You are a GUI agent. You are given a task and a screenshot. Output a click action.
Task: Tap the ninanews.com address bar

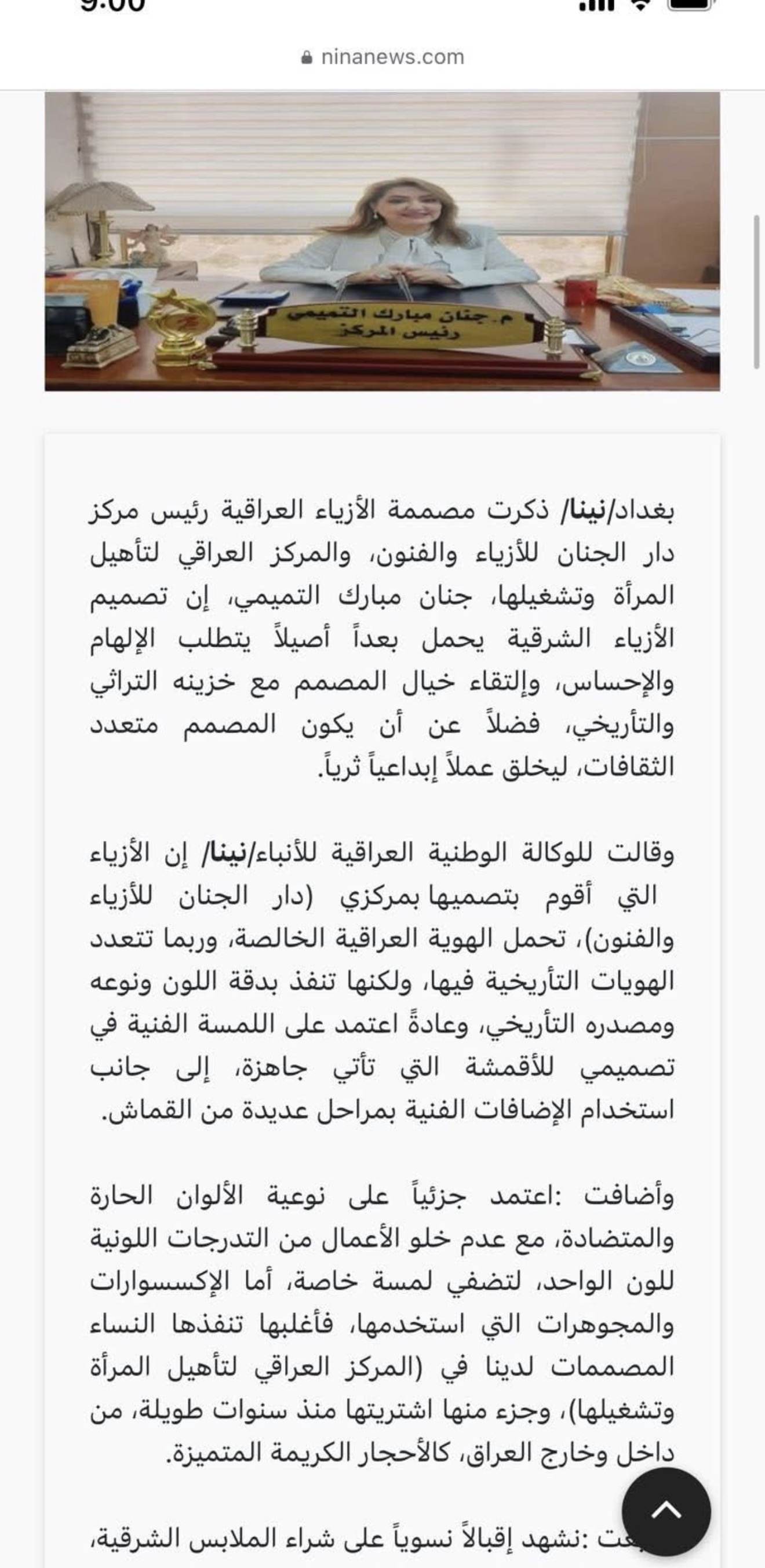pyautogui.click(x=383, y=57)
